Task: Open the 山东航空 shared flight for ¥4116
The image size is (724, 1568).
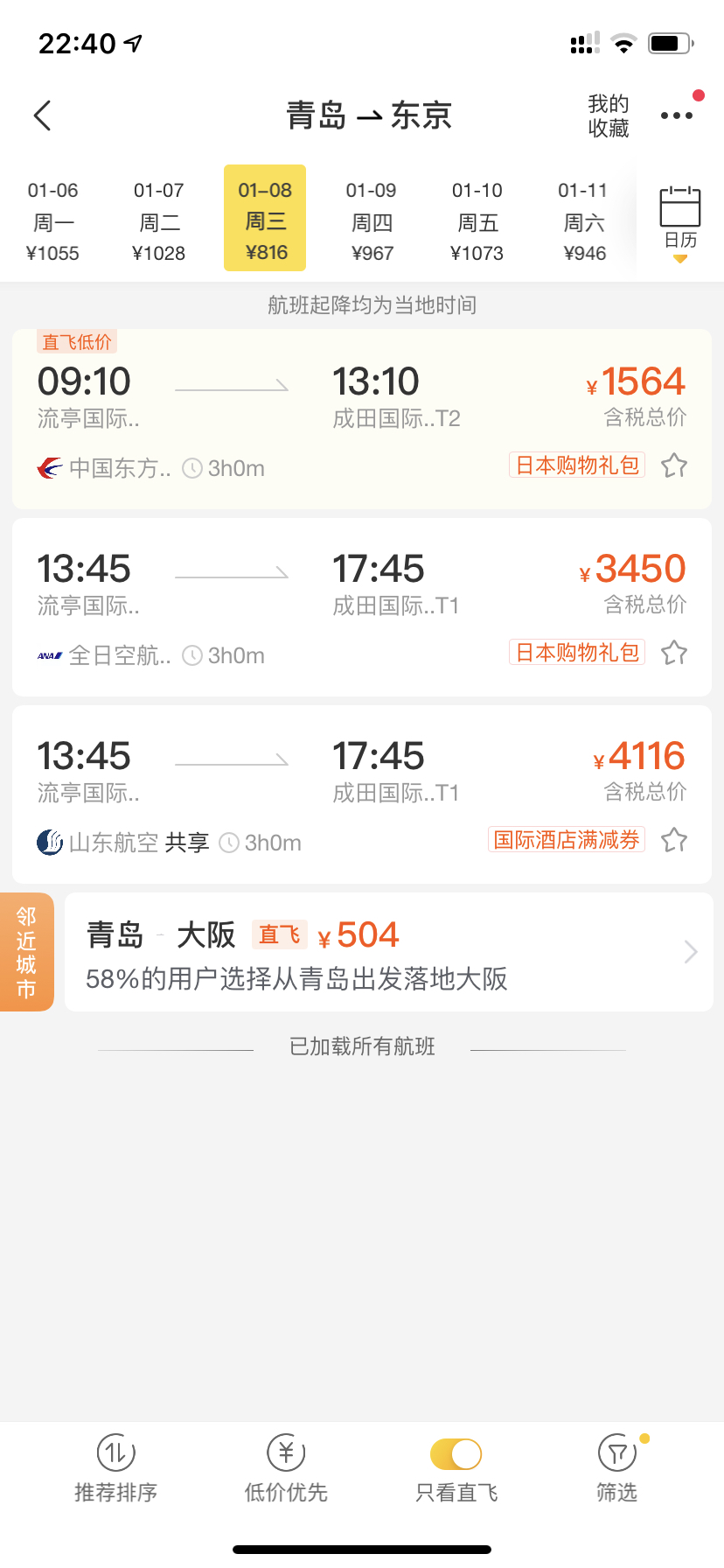Action: [362, 794]
